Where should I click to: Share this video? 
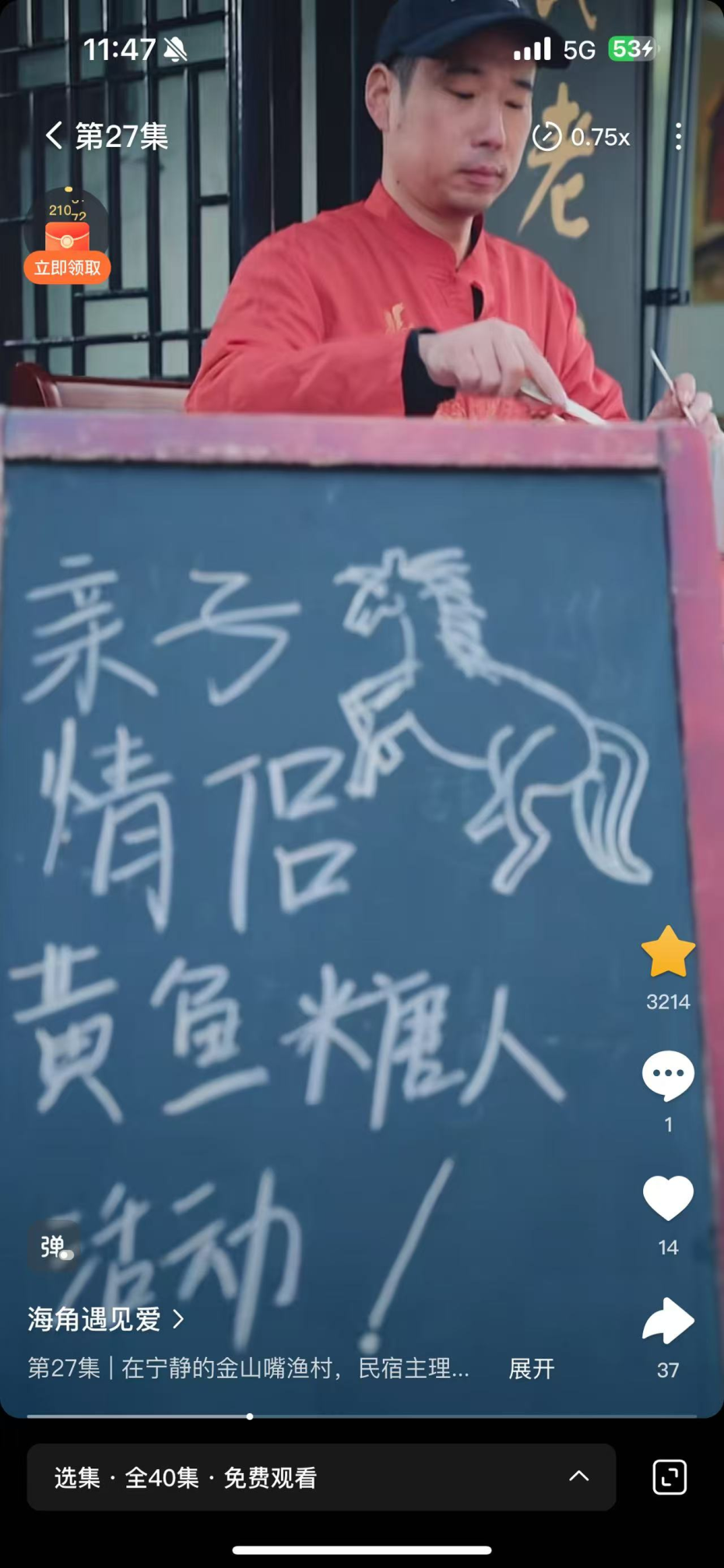tap(668, 1321)
